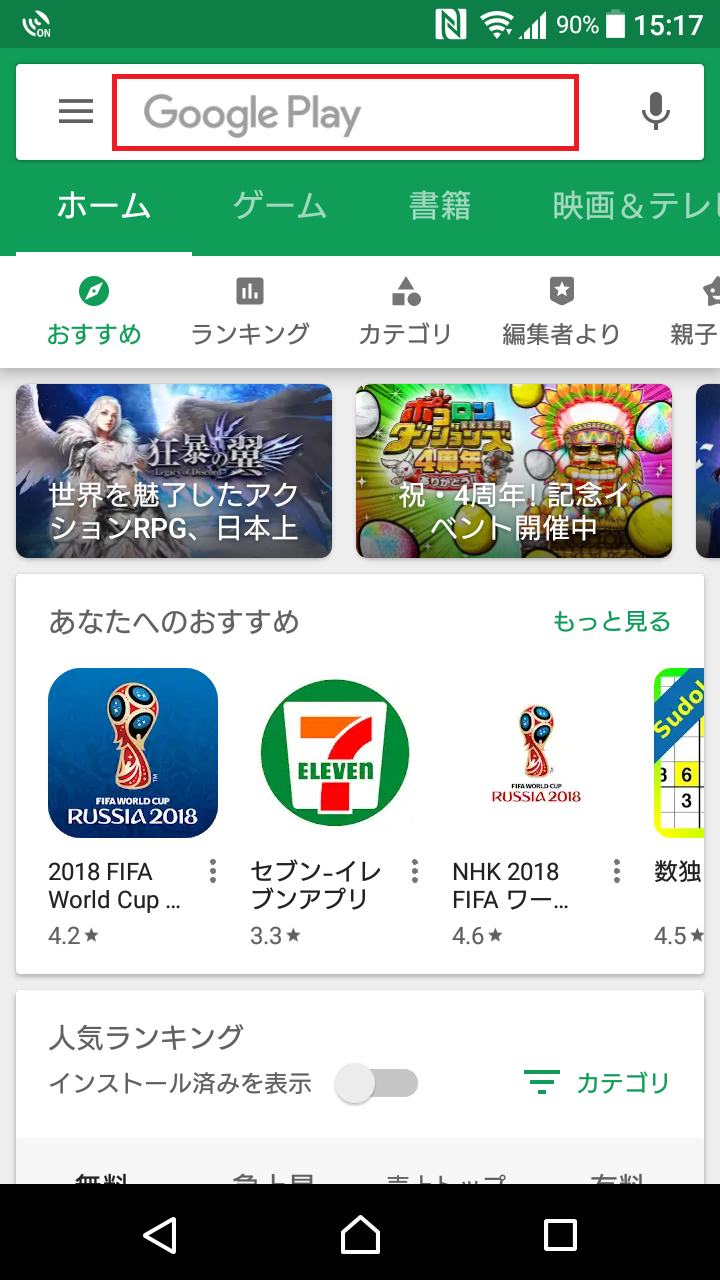Screen dimensions: 720x1280
Task: Open the 狂暴の翼 action RPG banner
Action: 174,471
